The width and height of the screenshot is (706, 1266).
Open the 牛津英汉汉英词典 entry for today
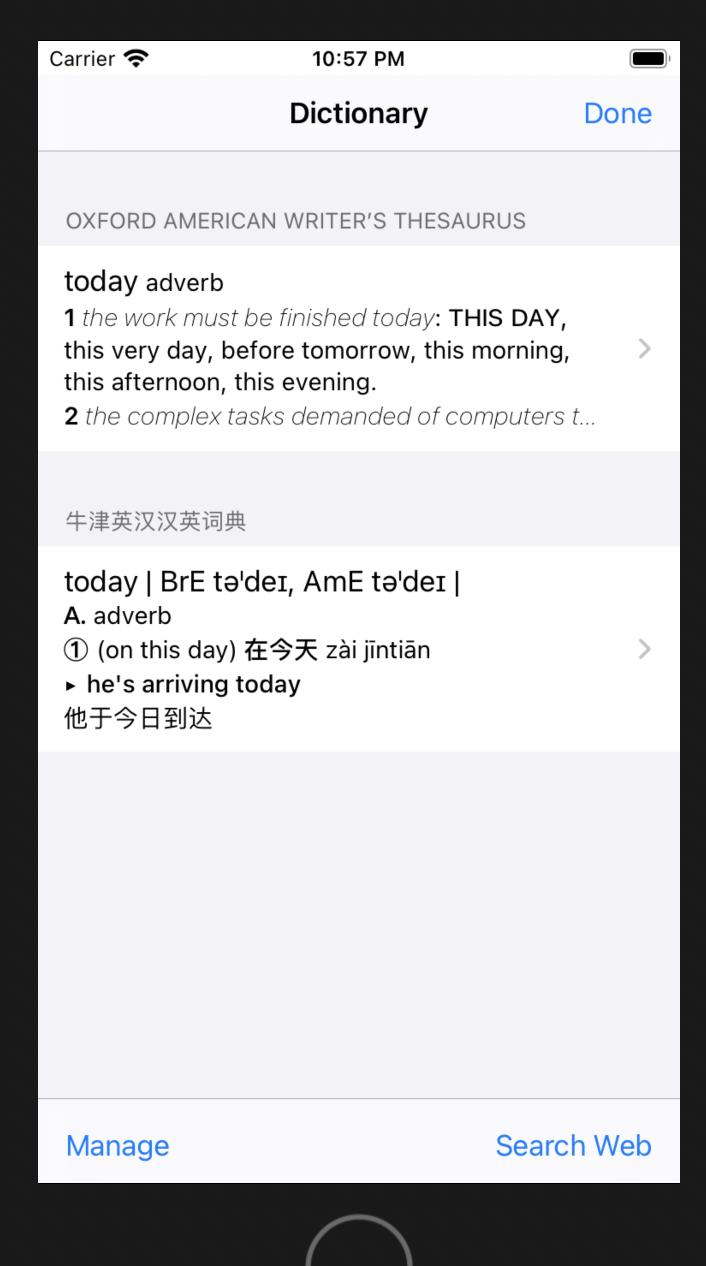(x=359, y=649)
